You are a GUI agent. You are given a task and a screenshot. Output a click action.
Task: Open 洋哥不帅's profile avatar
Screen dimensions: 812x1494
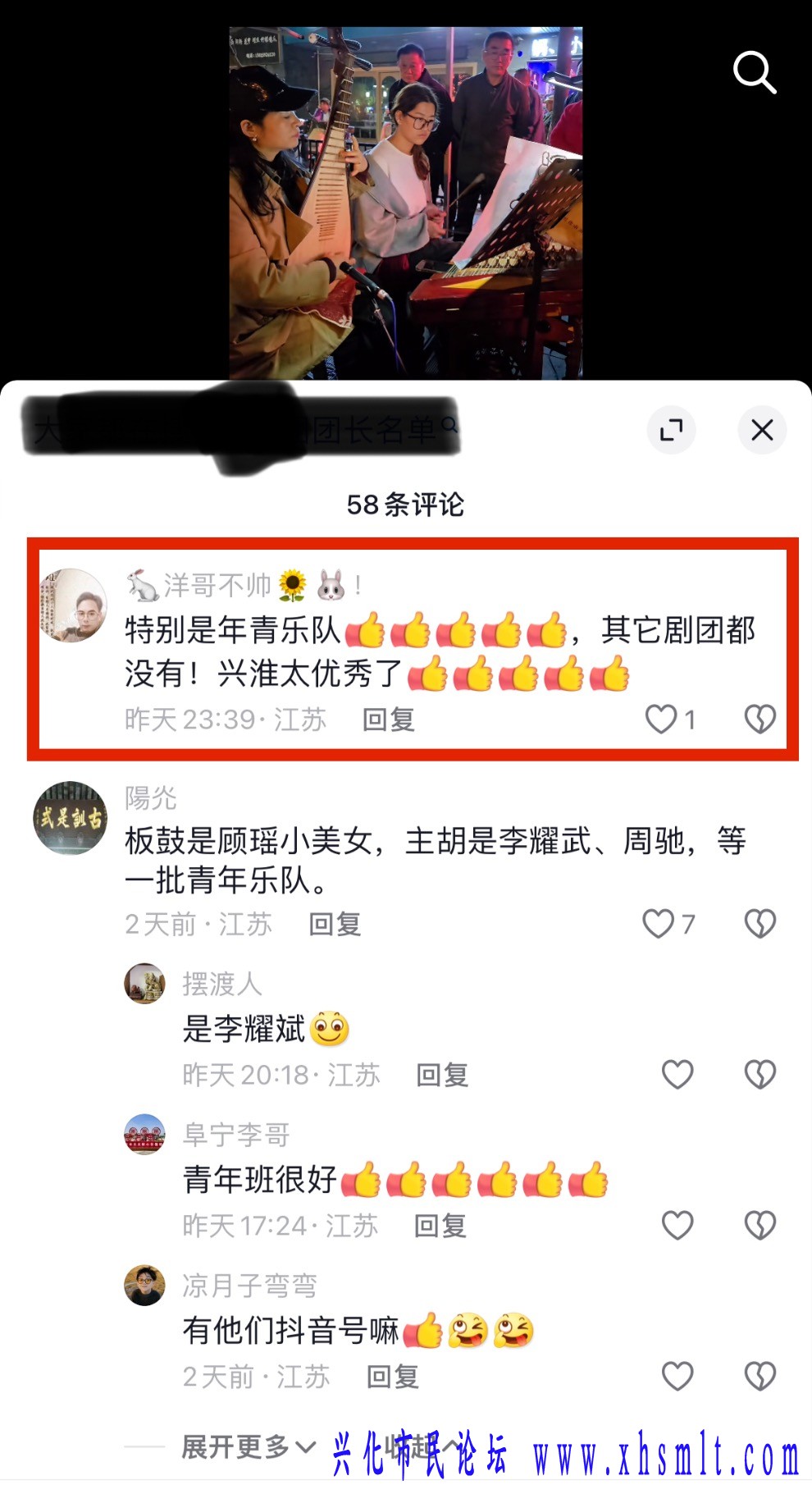[73, 605]
